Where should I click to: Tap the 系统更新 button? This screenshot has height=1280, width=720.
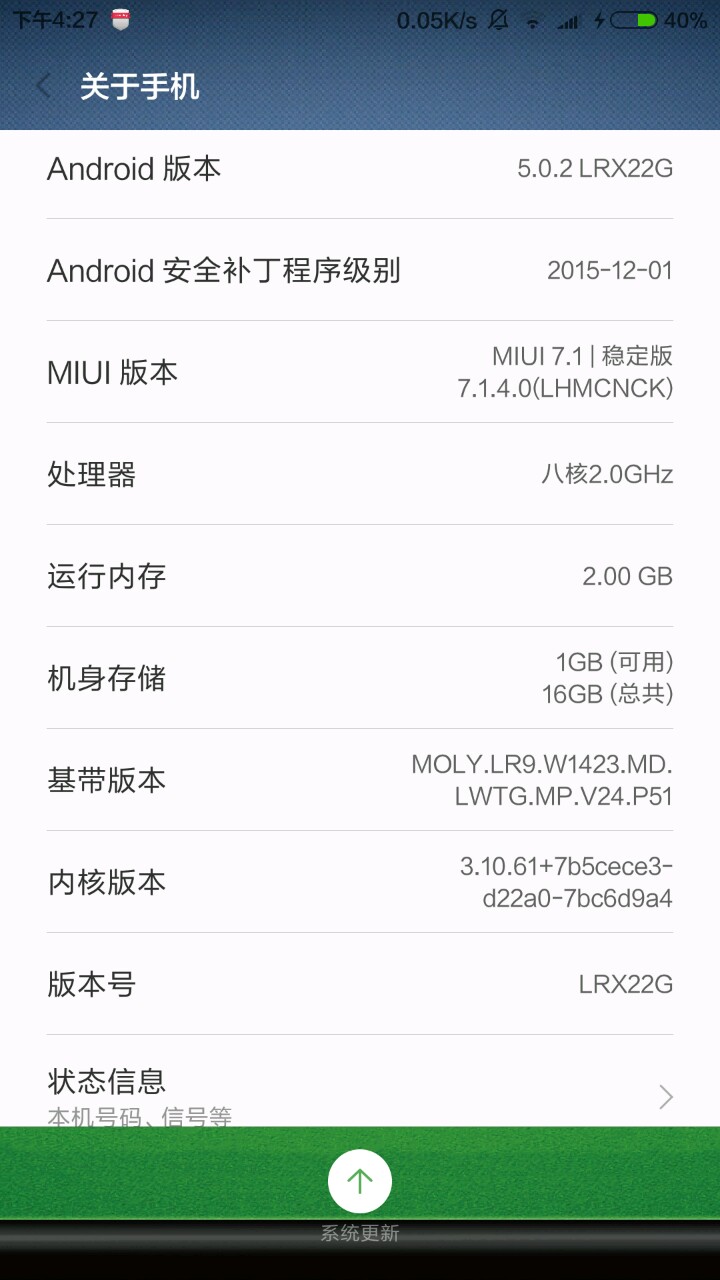(360, 1182)
